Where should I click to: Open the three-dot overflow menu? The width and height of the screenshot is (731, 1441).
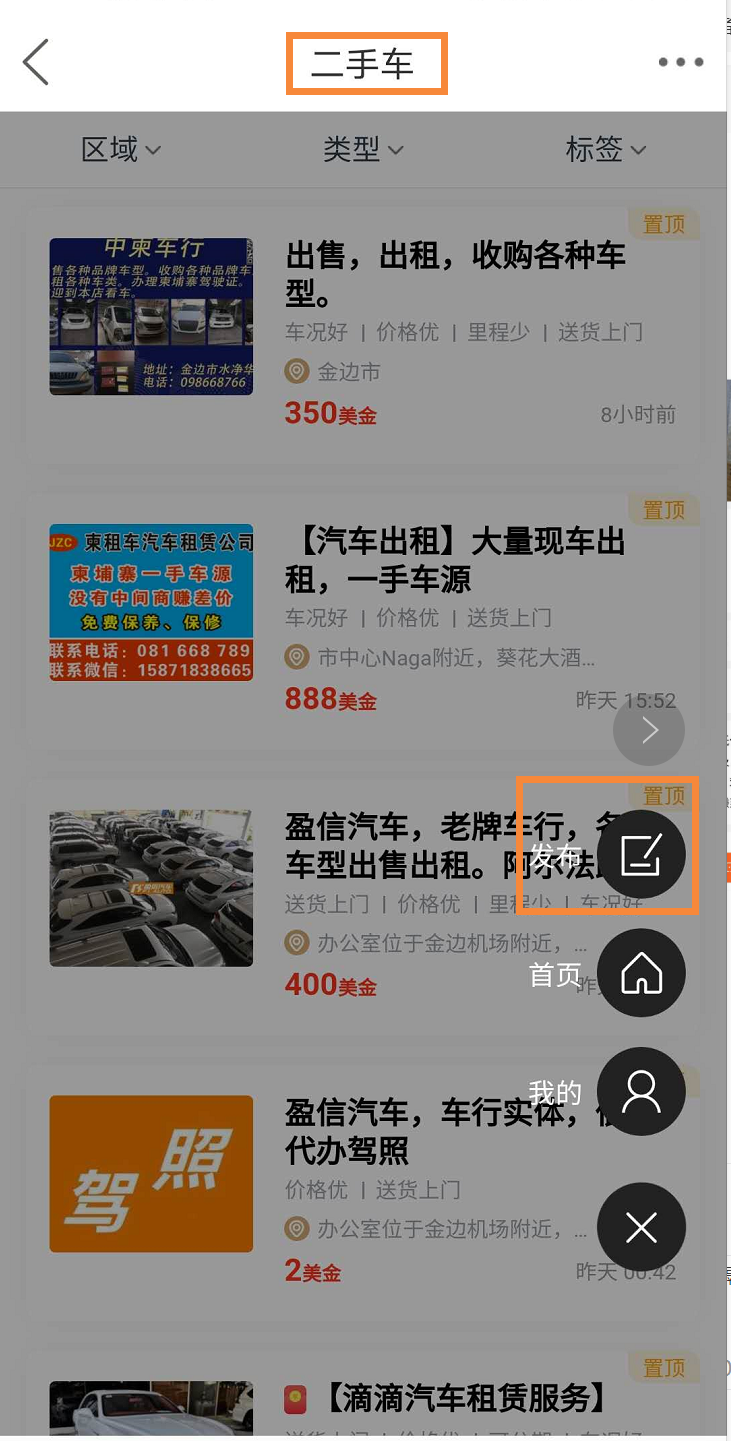[x=681, y=63]
